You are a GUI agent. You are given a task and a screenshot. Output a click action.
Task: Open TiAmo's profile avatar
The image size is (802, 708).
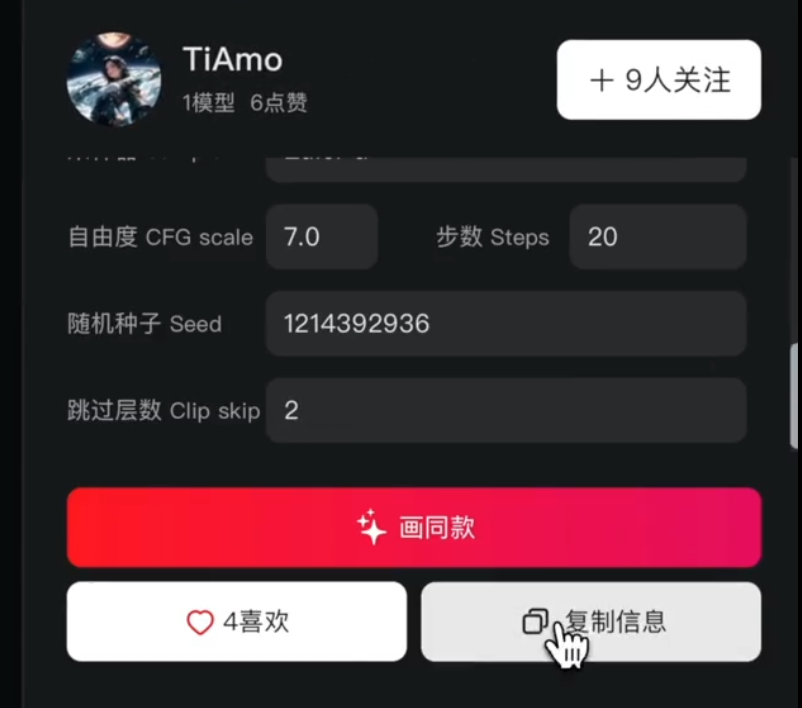click(113, 80)
